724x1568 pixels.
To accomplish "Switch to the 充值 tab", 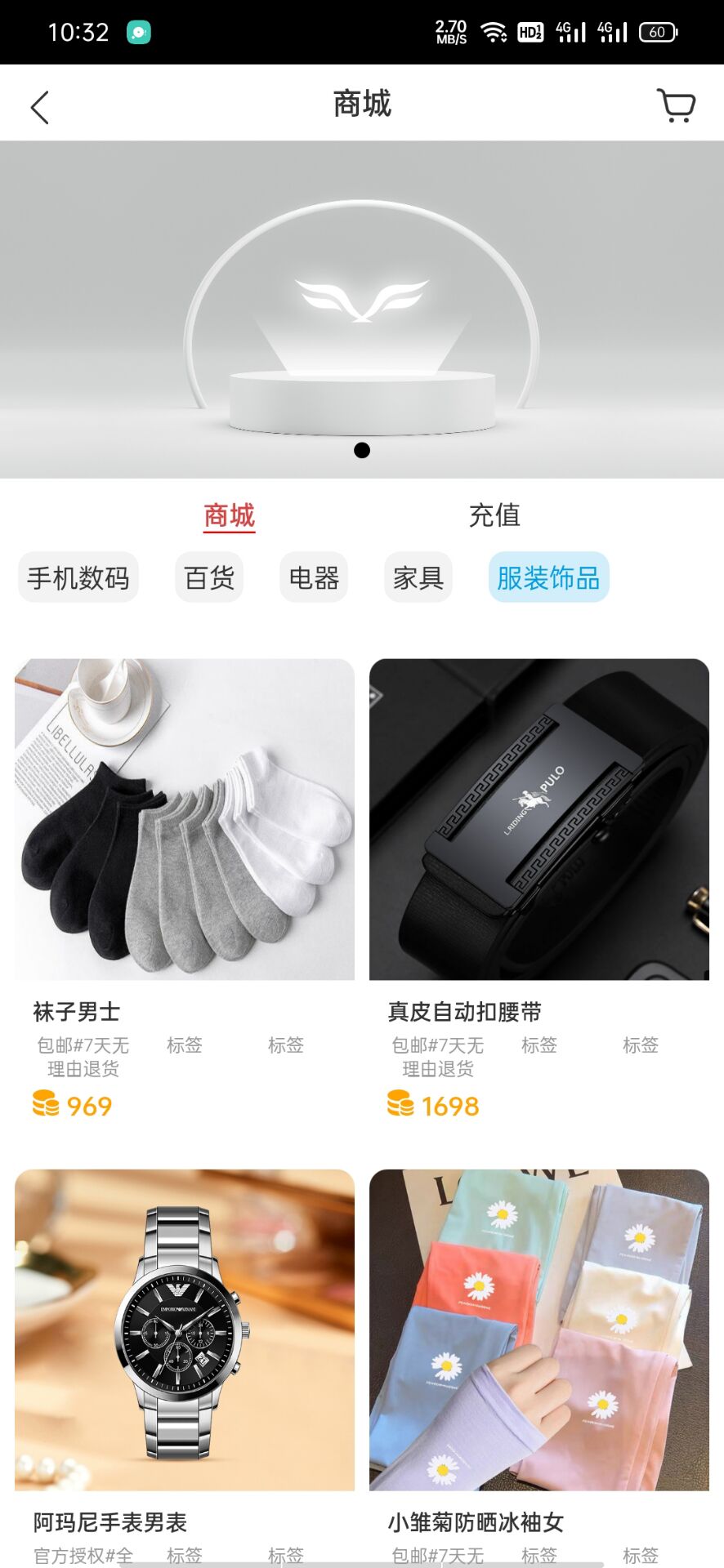I will [x=494, y=515].
